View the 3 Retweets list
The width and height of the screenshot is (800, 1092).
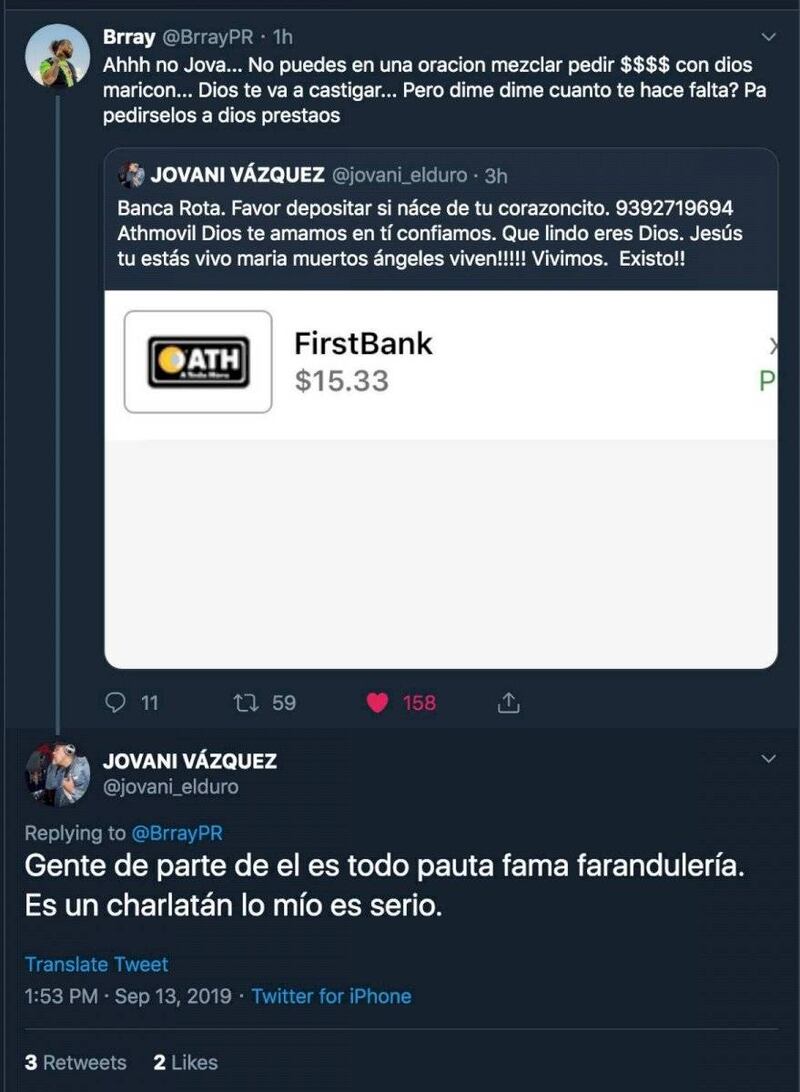(75, 1062)
